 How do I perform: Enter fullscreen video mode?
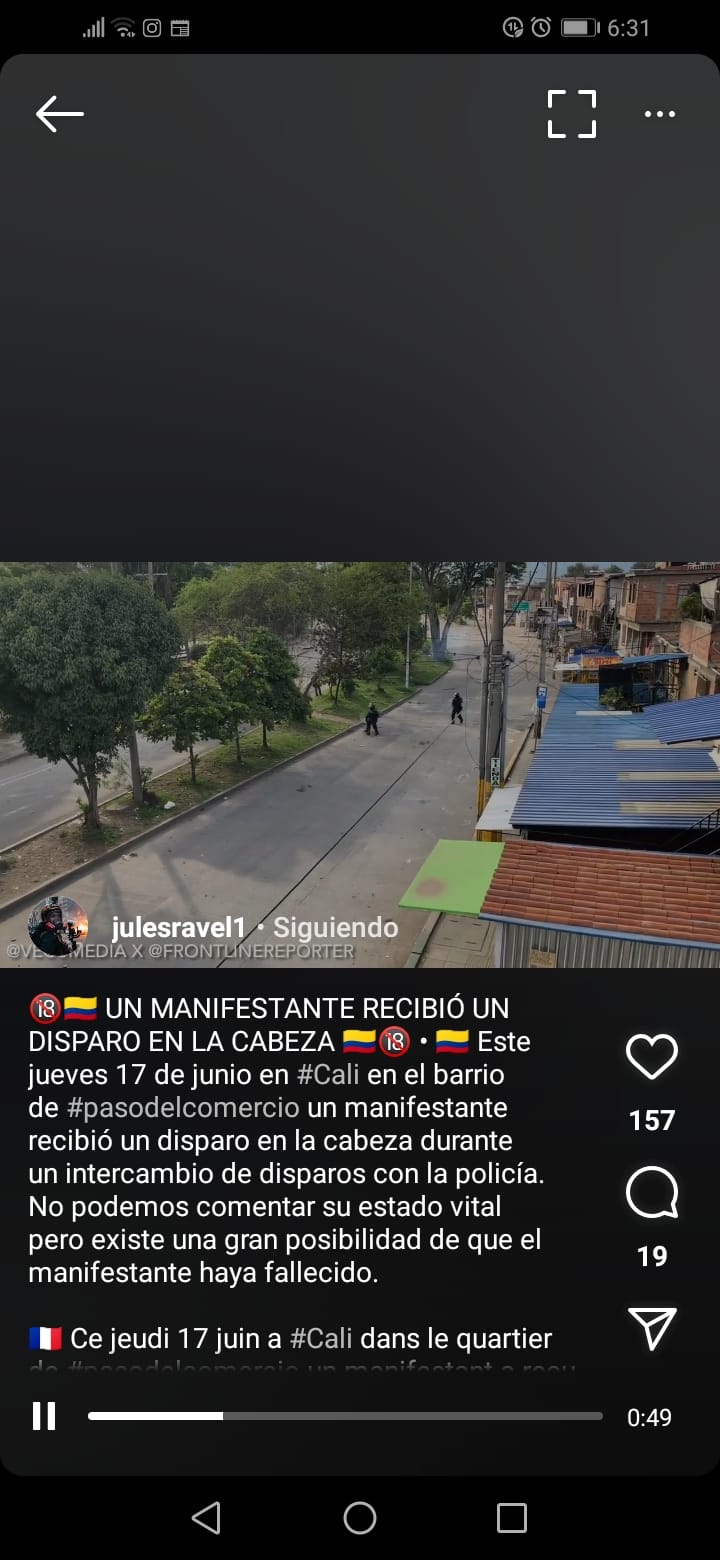pos(572,114)
